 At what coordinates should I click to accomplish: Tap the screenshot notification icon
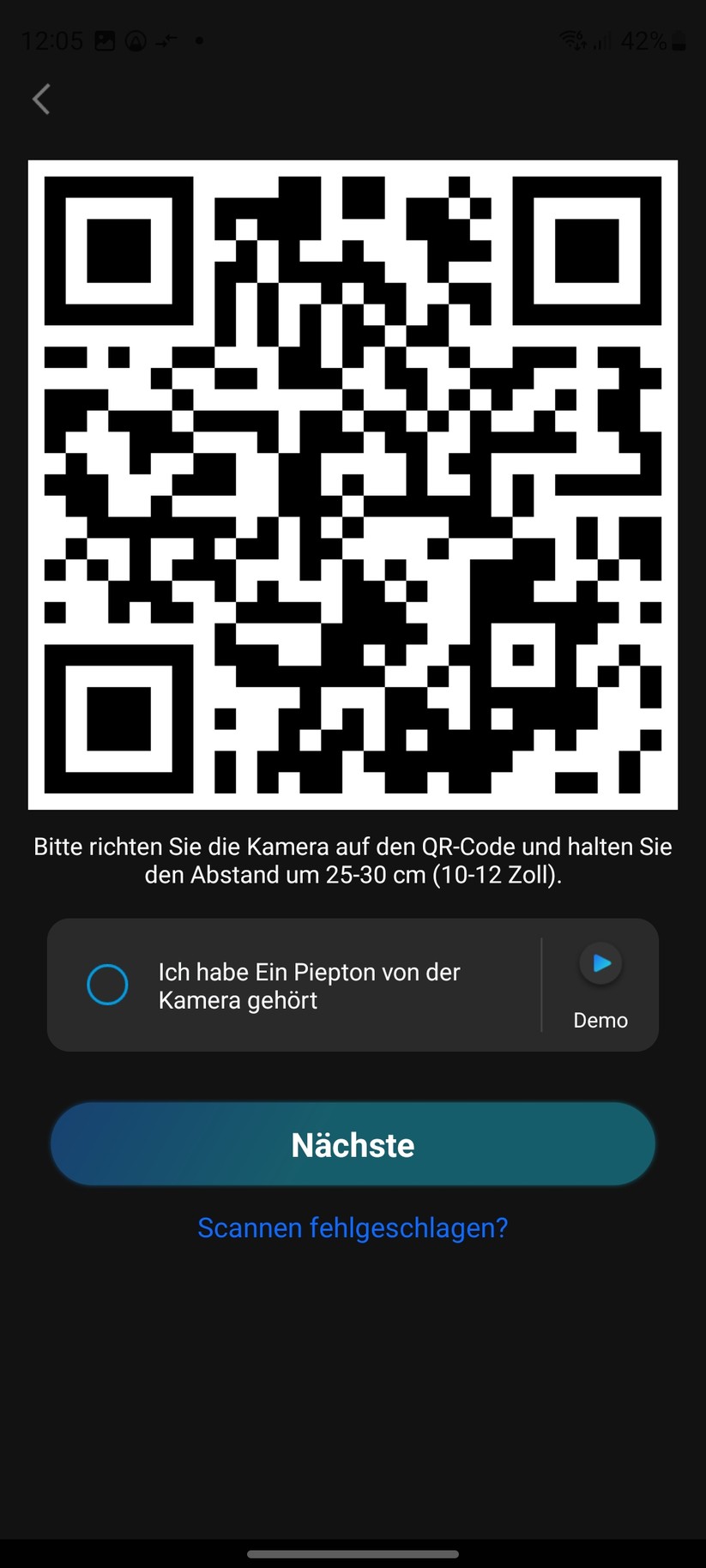point(105,39)
